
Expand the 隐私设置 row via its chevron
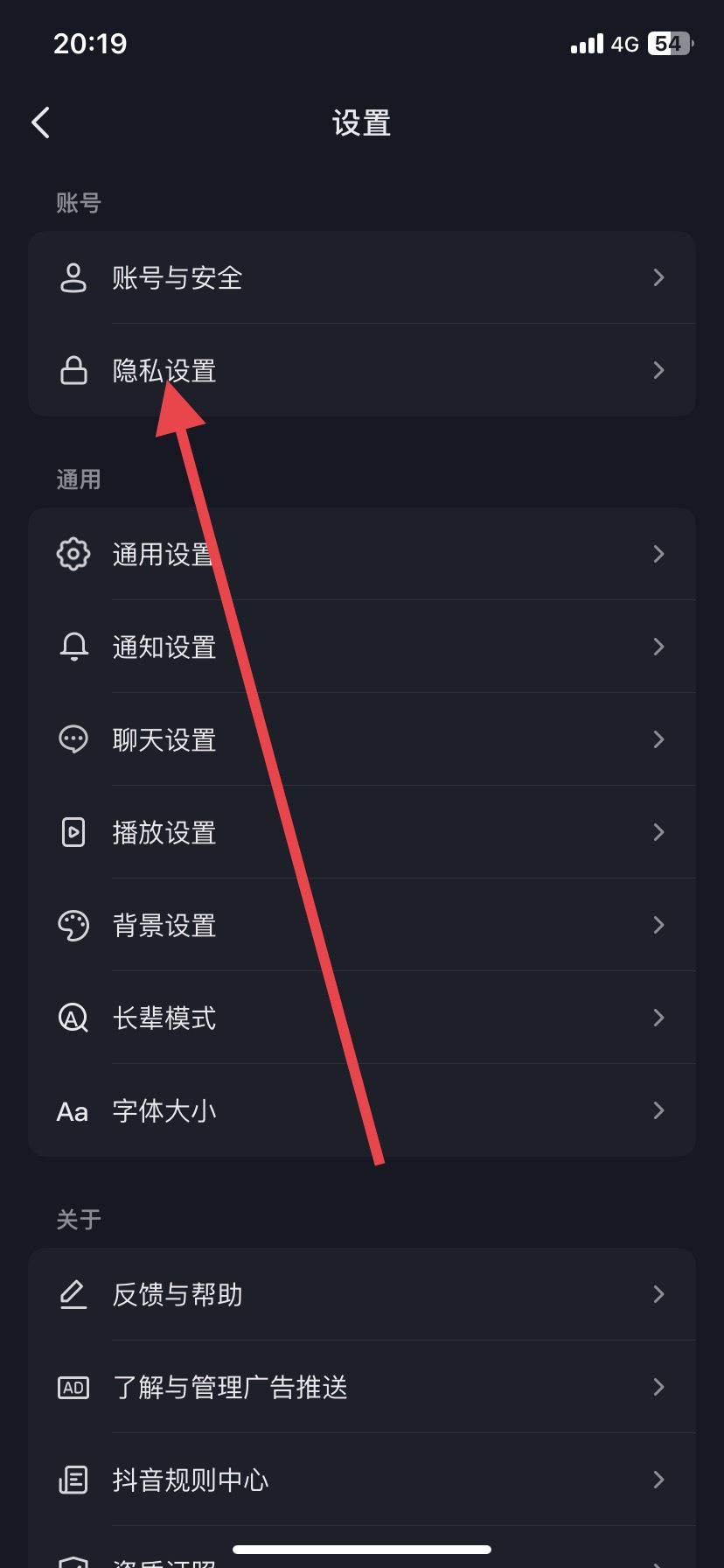tap(658, 370)
